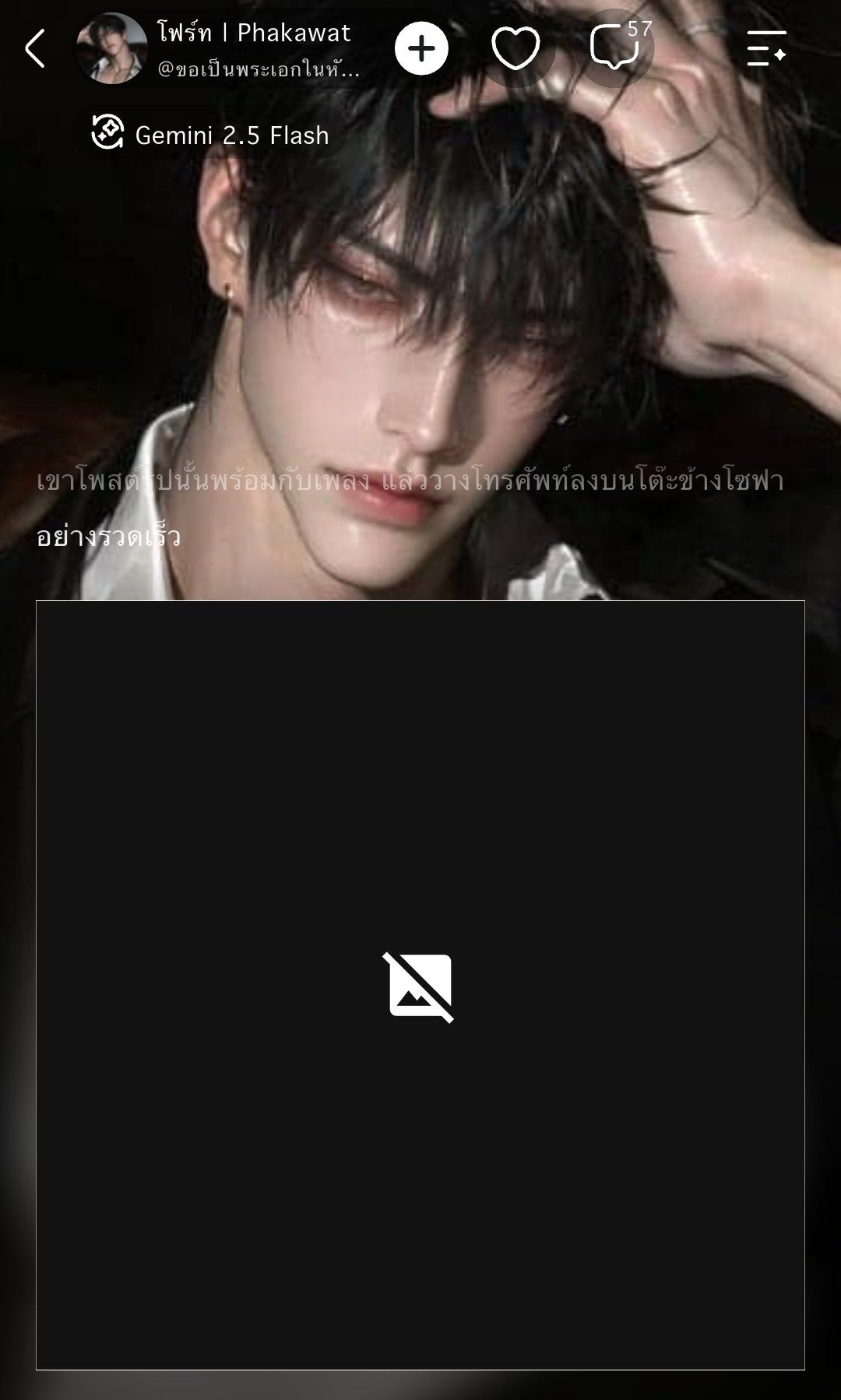Open Phakawat's character profile

pyautogui.click(x=220, y=49)
